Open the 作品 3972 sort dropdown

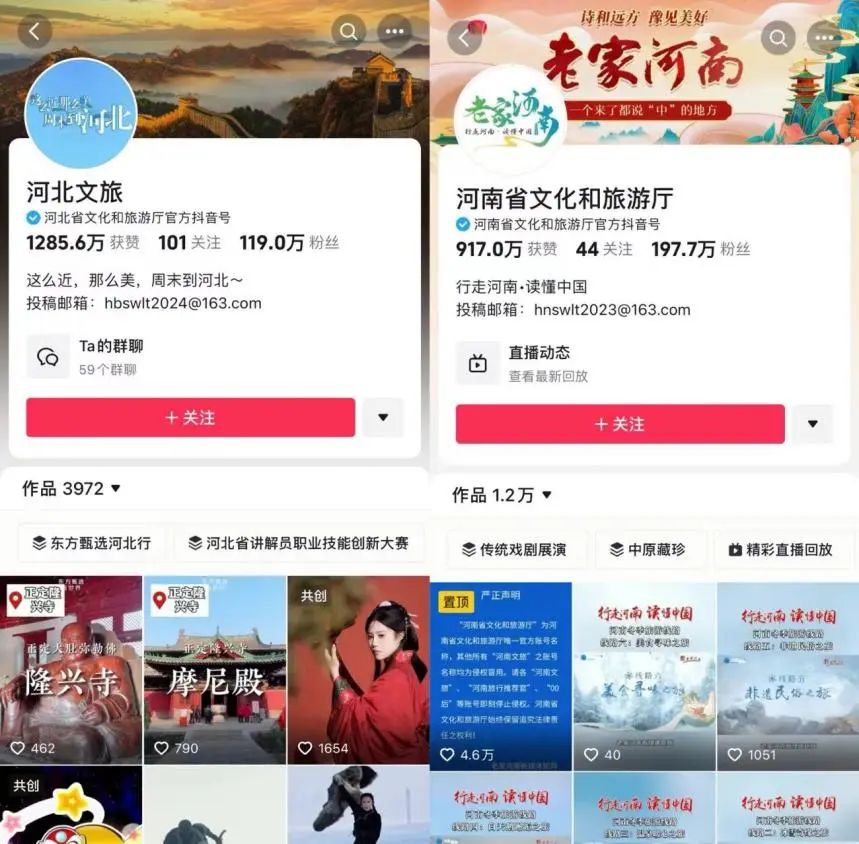click(x=72, y=488)
